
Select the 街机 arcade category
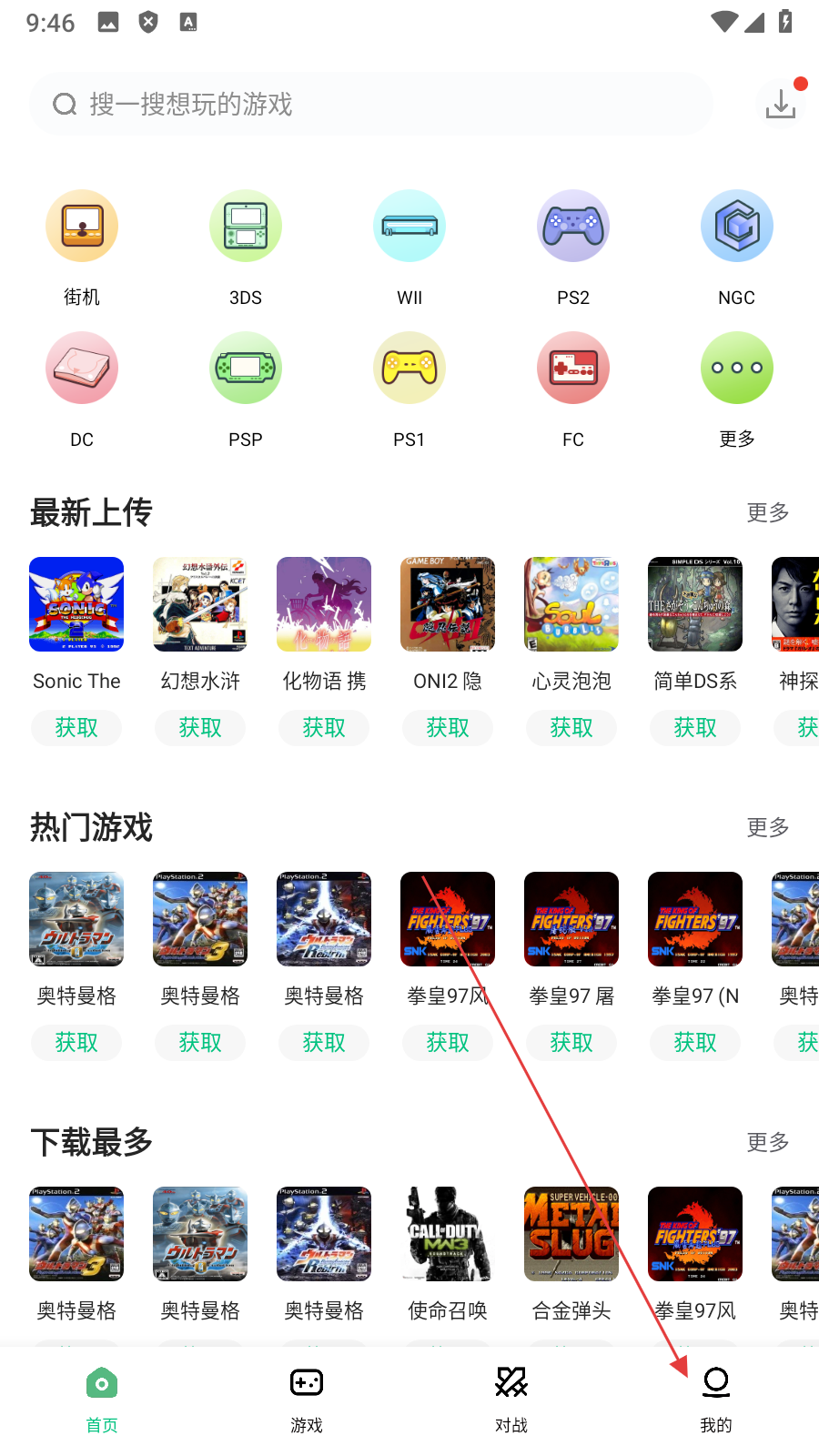pyautogui.click(x=82, y=227)
